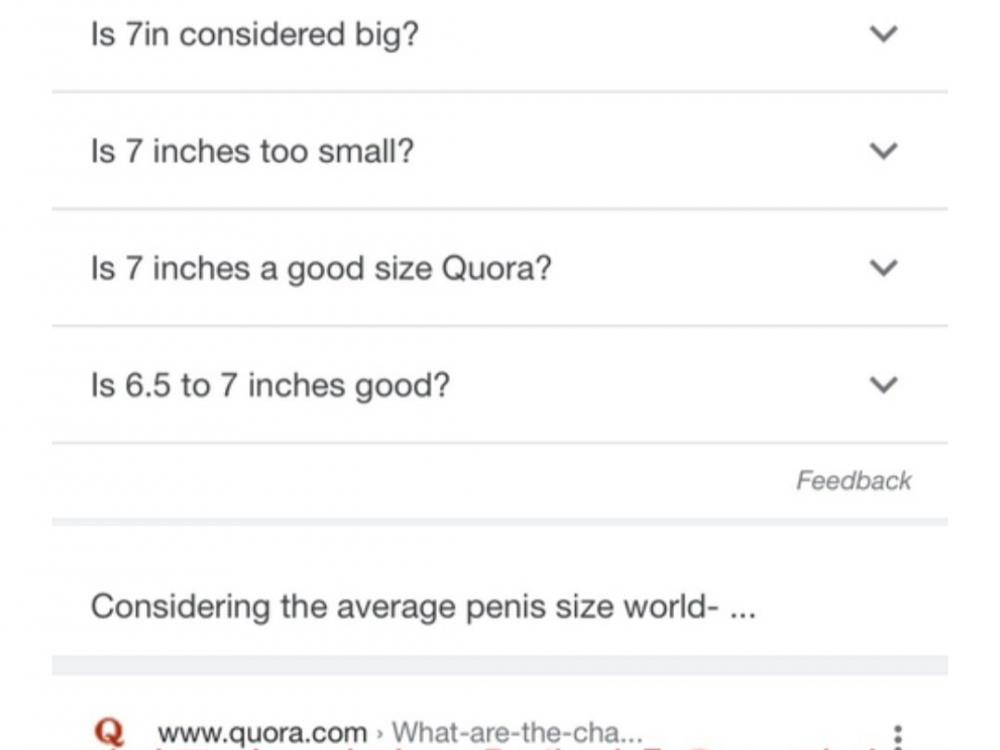Expand "Is 6.5 to 7 inches good?"

pyautogui.click(x=882, y=385)
